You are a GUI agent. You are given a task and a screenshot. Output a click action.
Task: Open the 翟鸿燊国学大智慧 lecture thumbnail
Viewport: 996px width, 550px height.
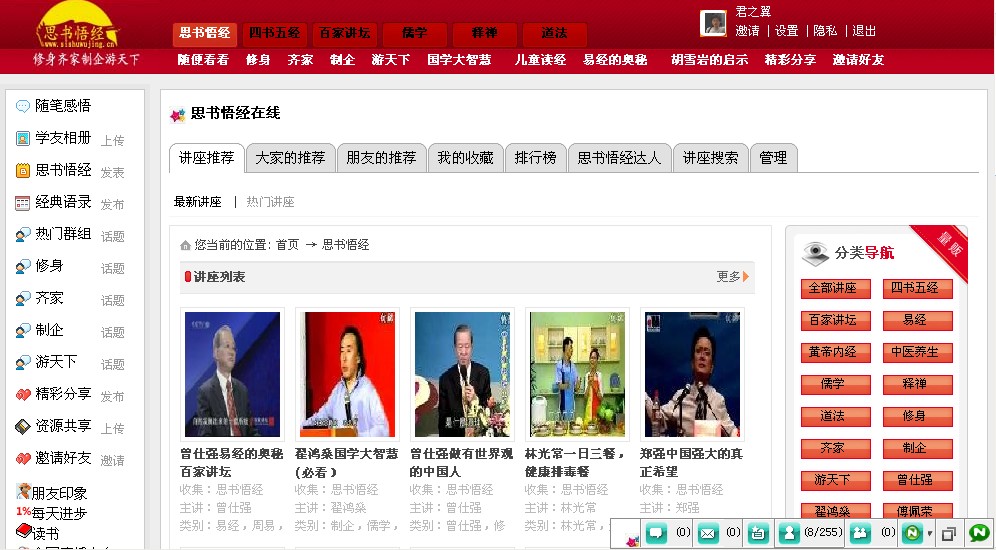click(347, 374)
